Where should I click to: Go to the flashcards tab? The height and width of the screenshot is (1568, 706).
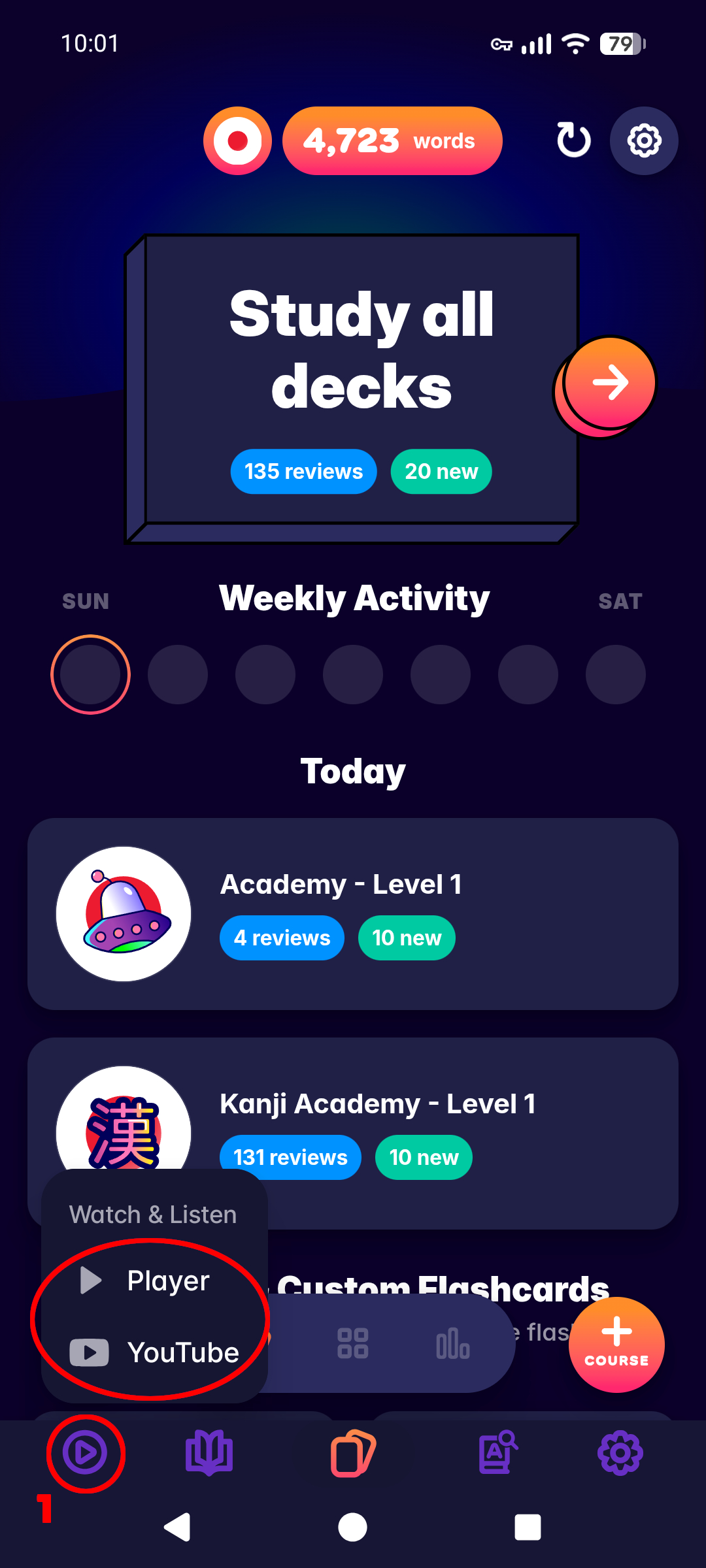click(x=353, y=1453)
